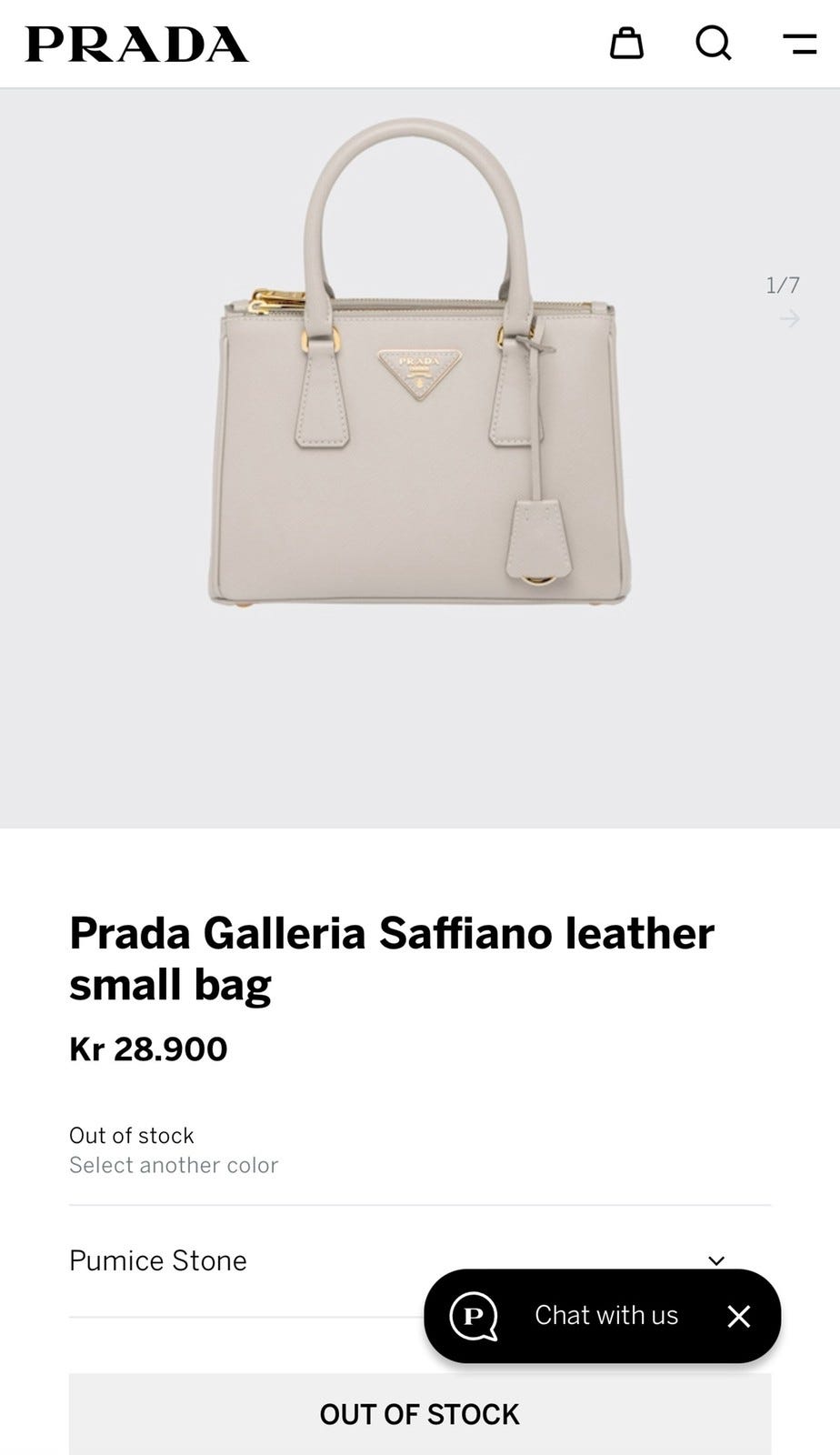The height and width of the screenshot is (1455, 840).
Task: Click the Out of Stock button
Action: pyautogui.click(x=419, y=1413)
